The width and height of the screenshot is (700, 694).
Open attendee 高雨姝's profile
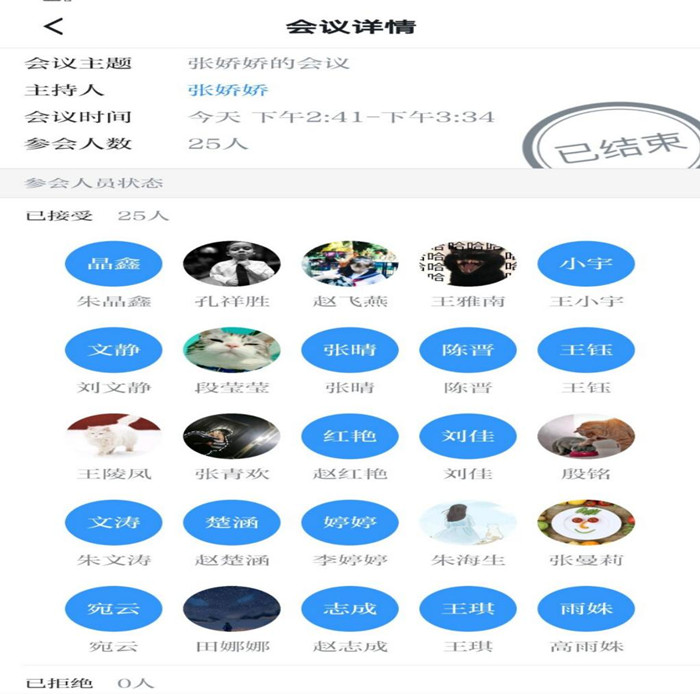[x=586, y=609]
